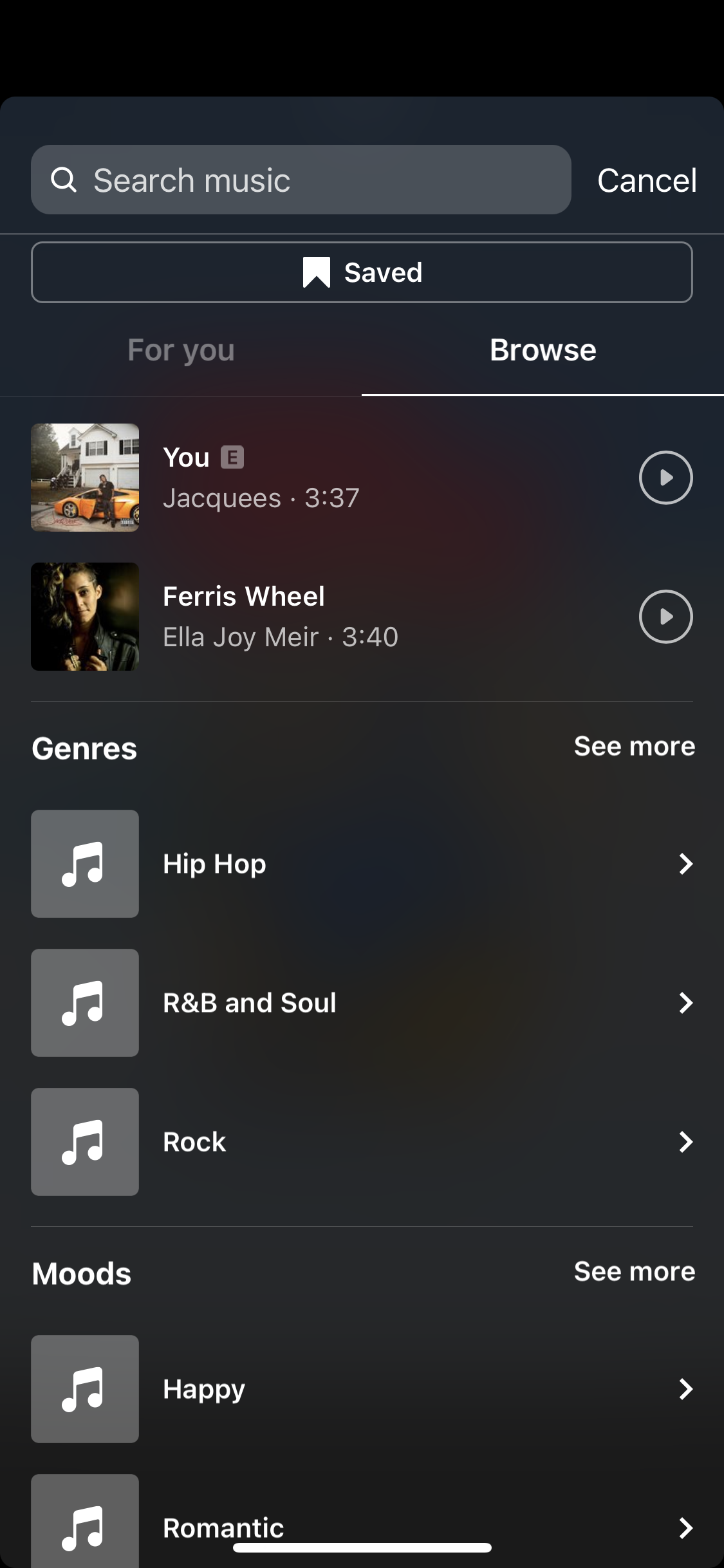Screen dimensions: 724x1568
Task: Click the bookmark icon on Saved button
Action: coord(317,272)
